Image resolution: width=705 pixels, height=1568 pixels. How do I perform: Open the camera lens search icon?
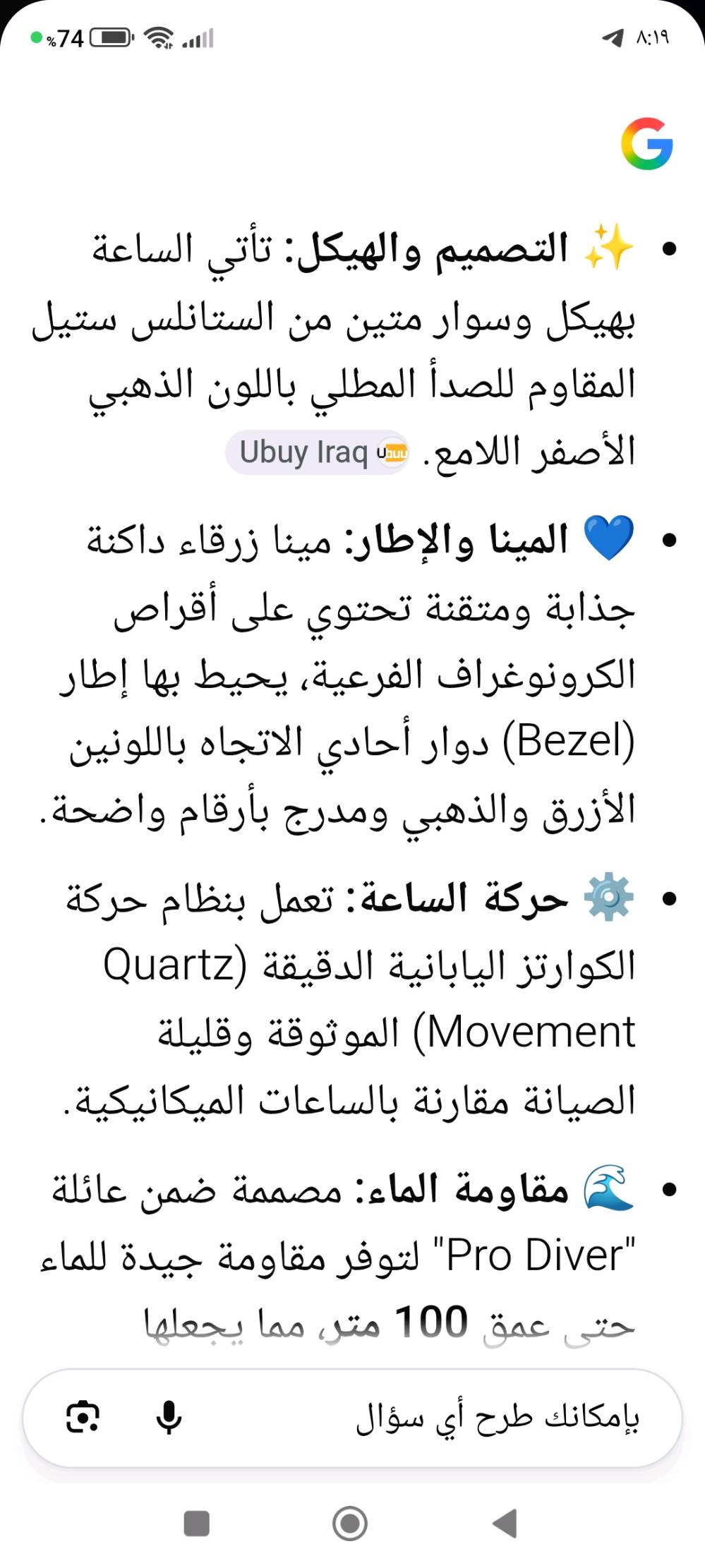tap(83, 1417)
